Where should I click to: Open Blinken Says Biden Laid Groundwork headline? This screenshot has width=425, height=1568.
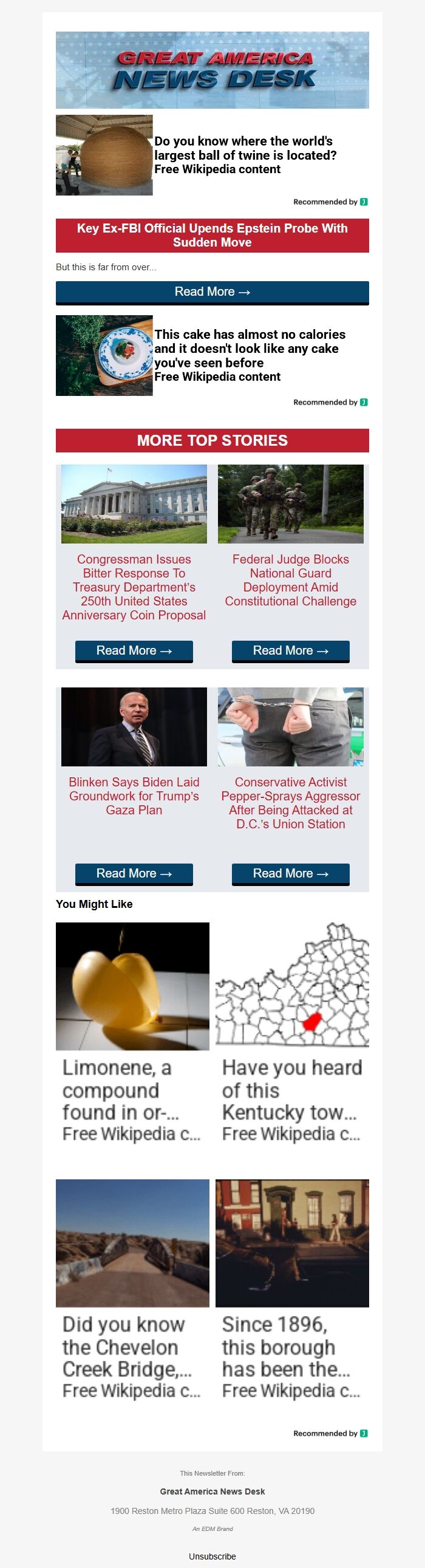(x=134, y=796)
